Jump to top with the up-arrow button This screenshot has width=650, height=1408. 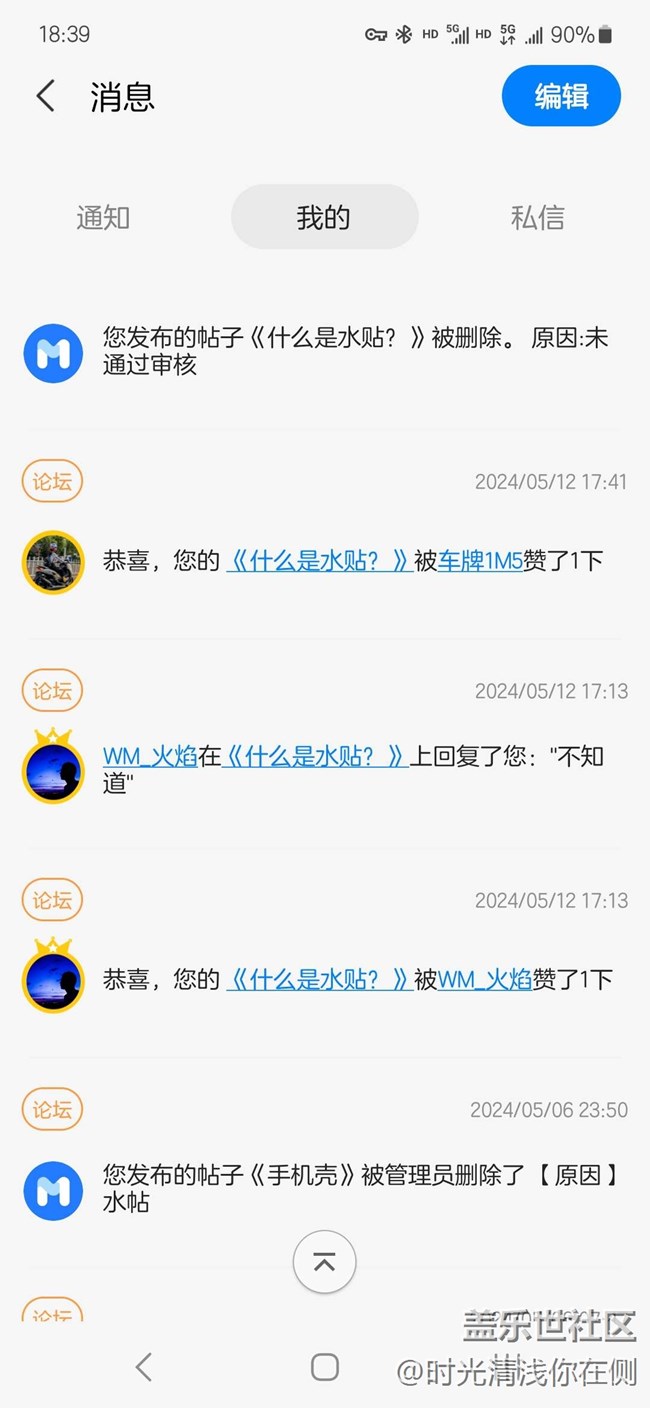coord(324,1261)
